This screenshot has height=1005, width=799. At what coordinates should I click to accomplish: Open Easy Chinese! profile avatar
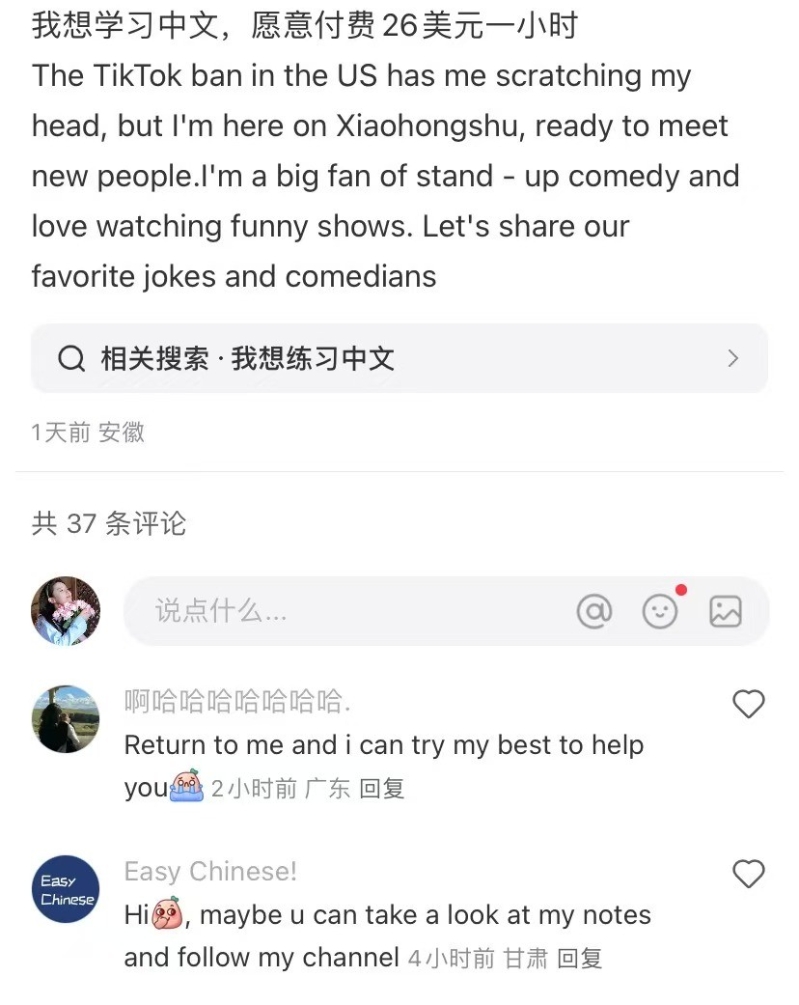pos(66,889)
